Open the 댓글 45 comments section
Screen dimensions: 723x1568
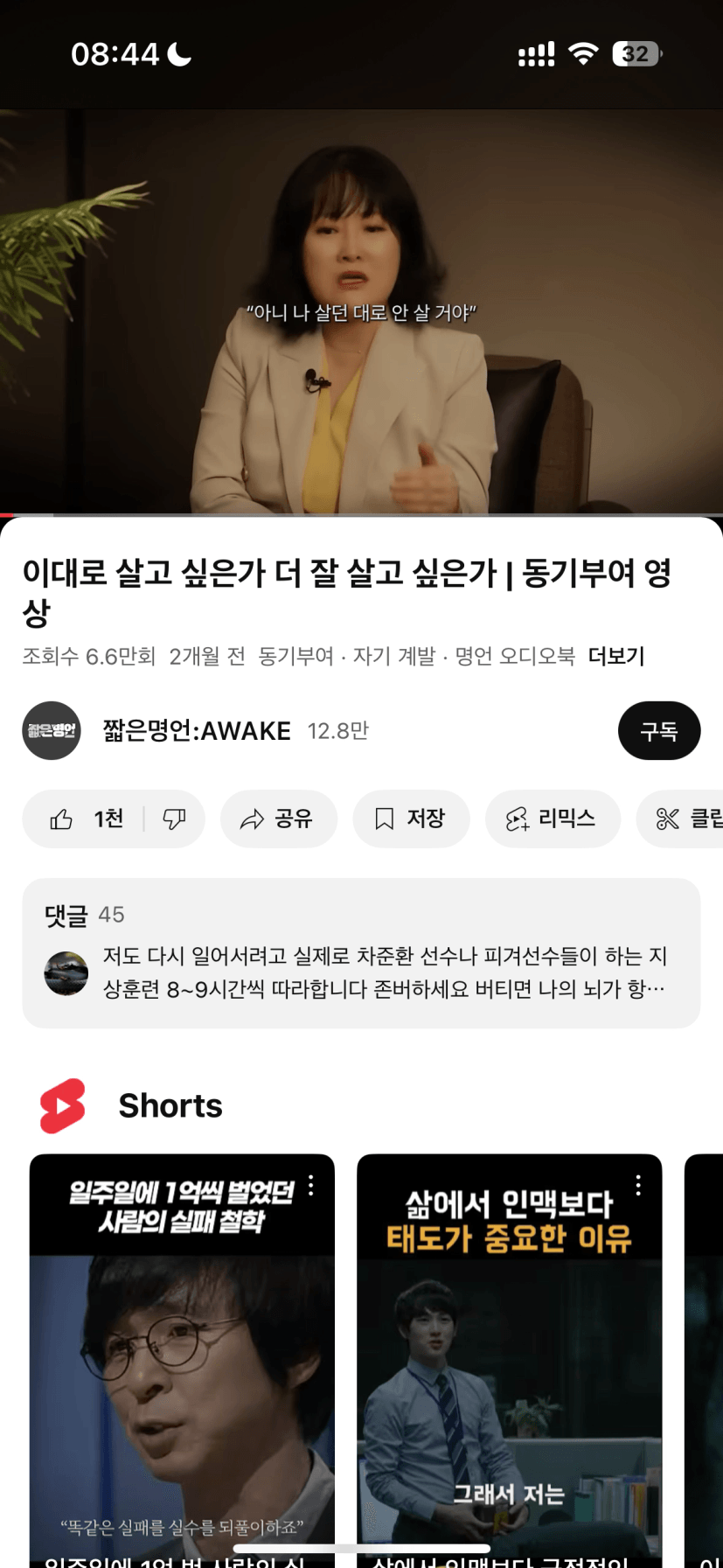coord(361,953)
